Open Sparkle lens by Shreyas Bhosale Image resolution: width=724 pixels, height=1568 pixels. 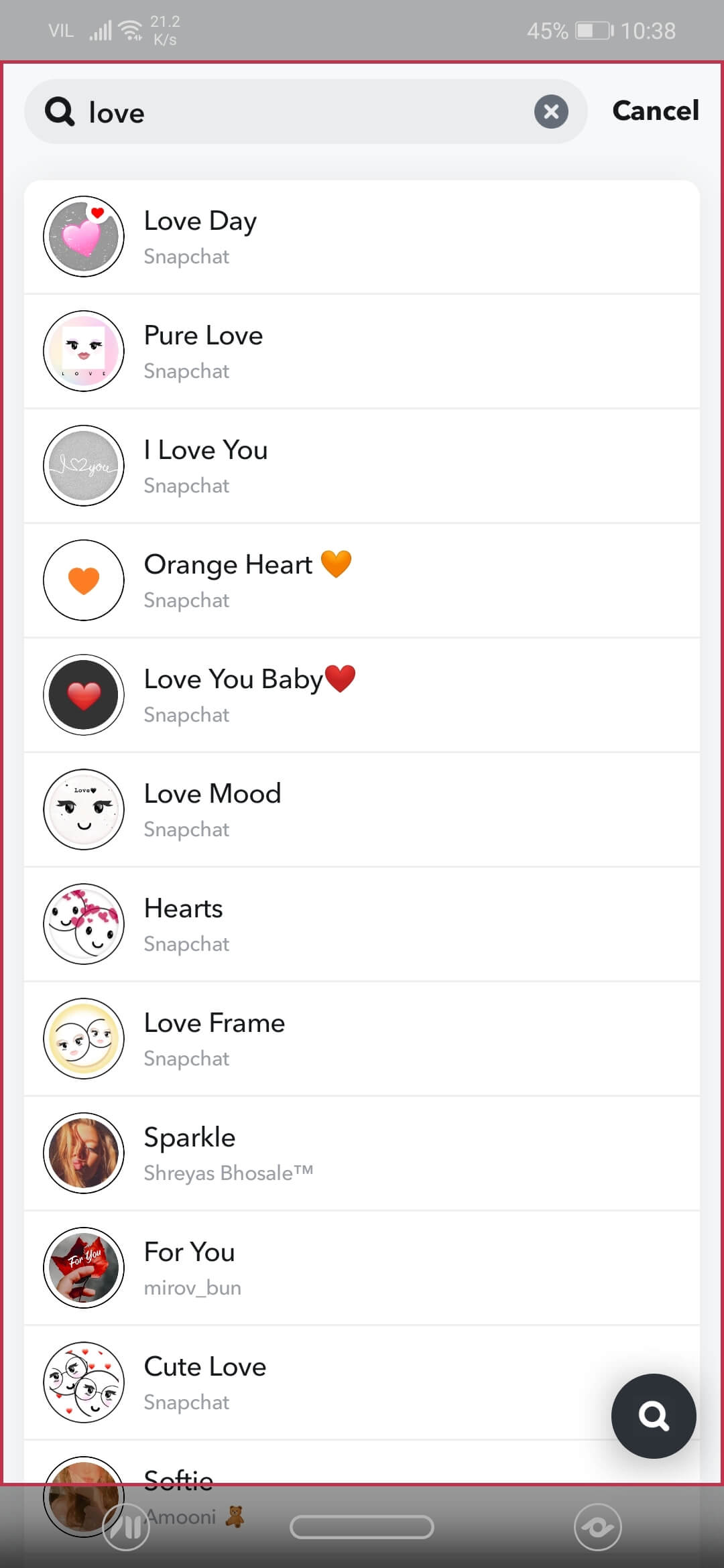coord(362,1153)
